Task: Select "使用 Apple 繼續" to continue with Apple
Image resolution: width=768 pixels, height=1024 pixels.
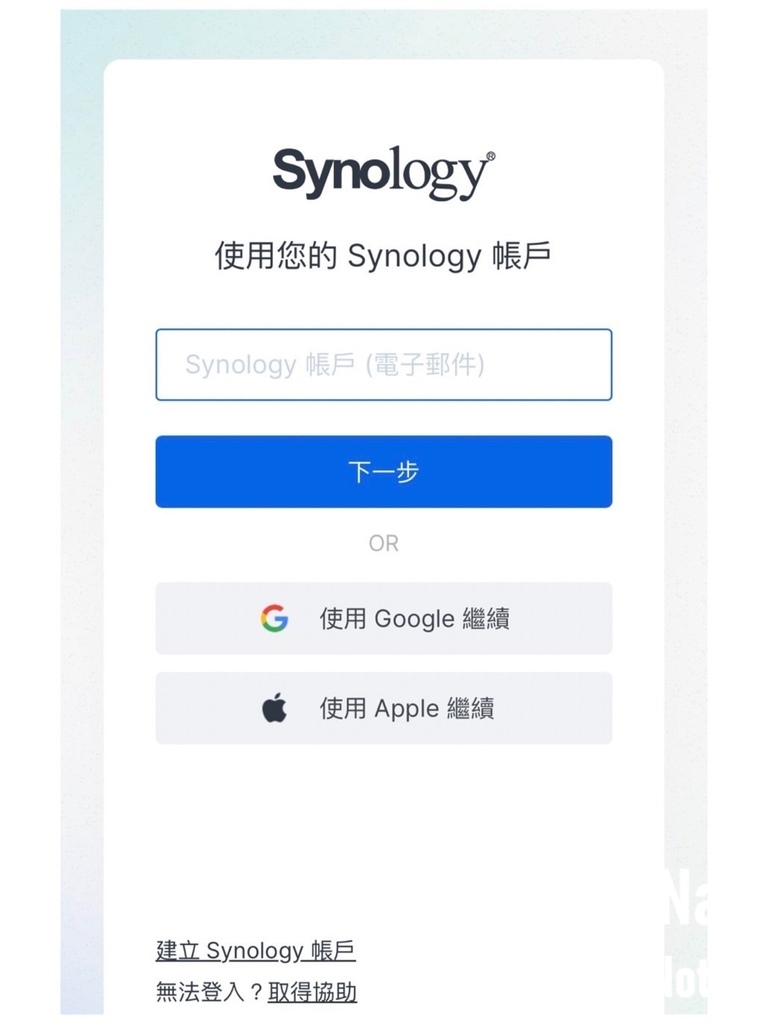Action: pyautogui.click(x=383, y=708)
